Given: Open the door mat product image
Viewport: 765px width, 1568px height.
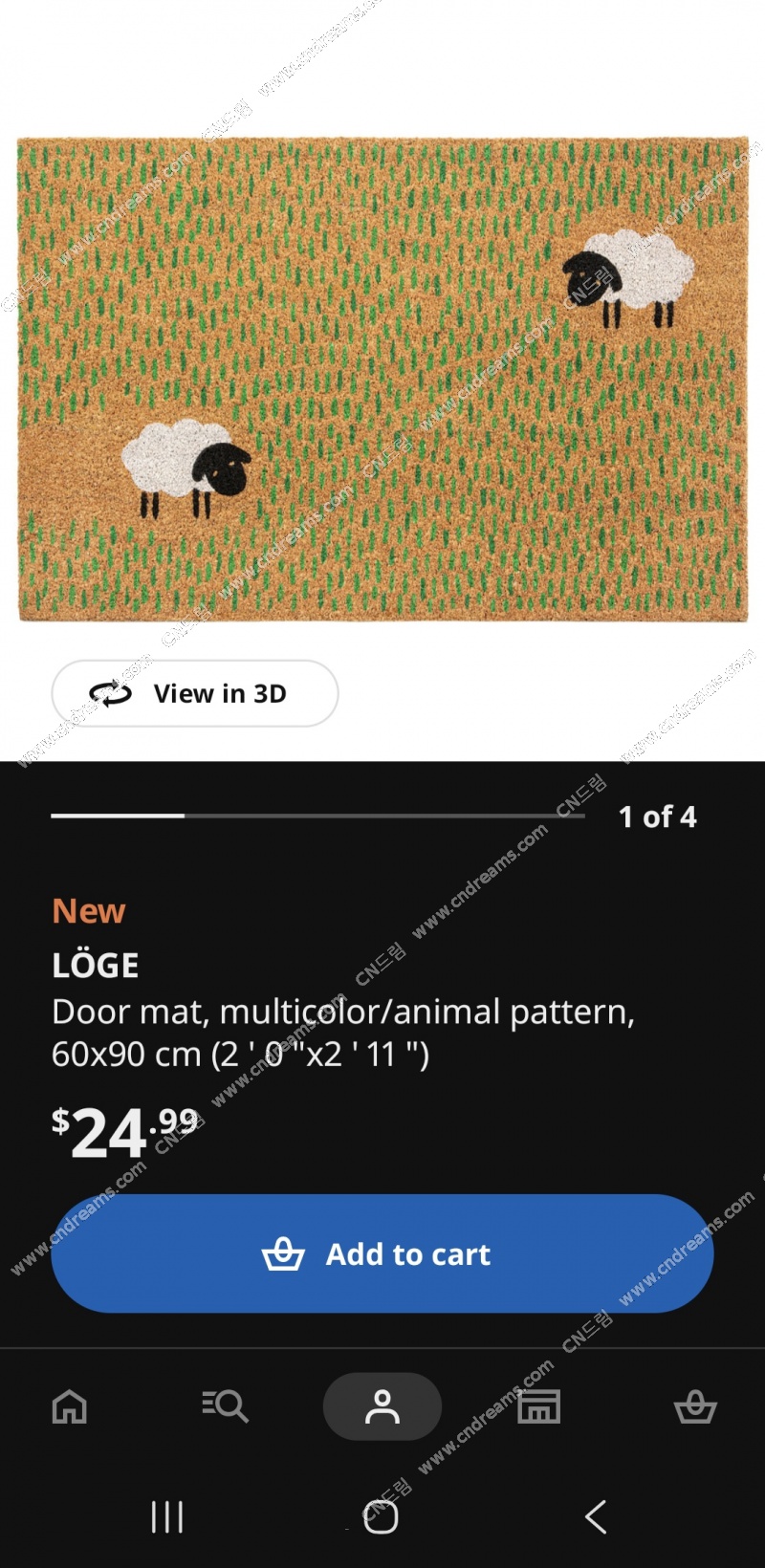Looking at the screenshot, I should point(382,379).
